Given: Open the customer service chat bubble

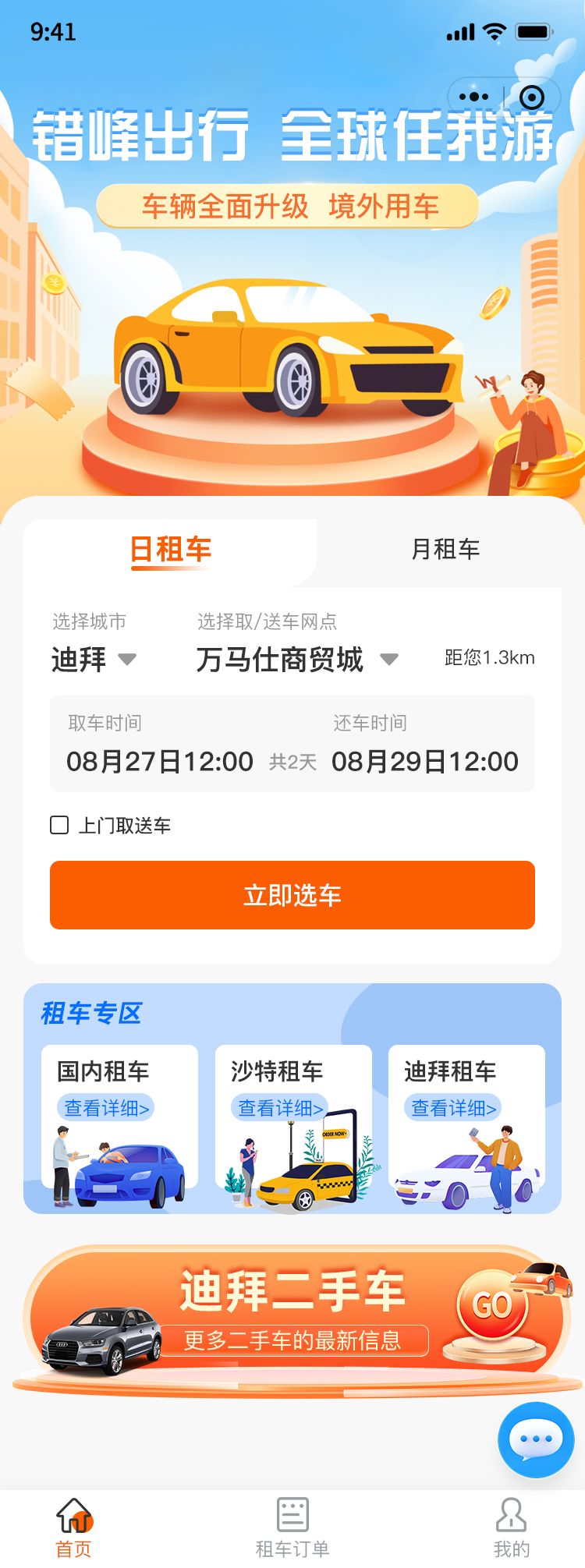Looking at the screenshot, I should tap(536, 1440).
